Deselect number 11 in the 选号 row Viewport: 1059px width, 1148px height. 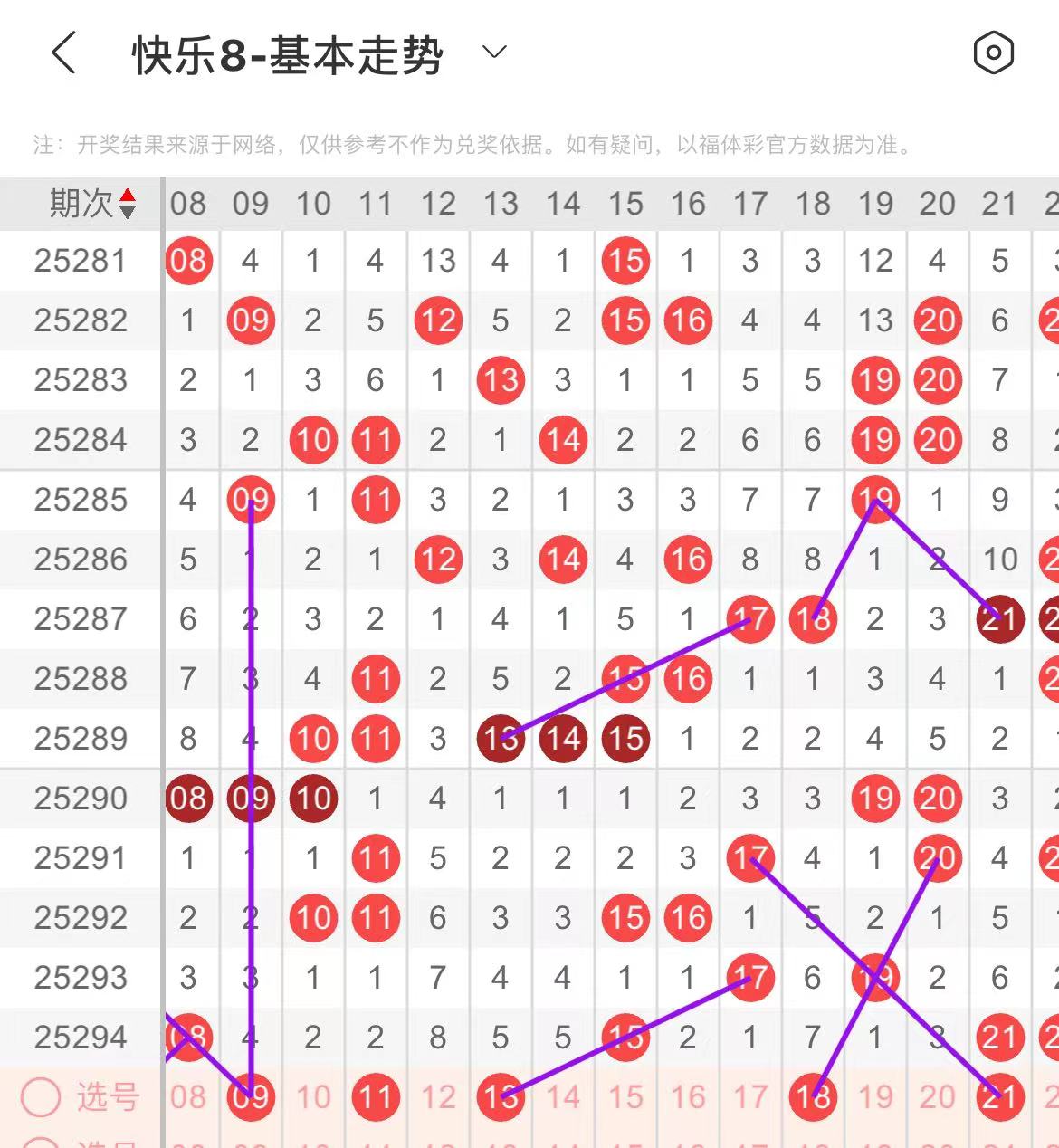[x=376, y=1097]
